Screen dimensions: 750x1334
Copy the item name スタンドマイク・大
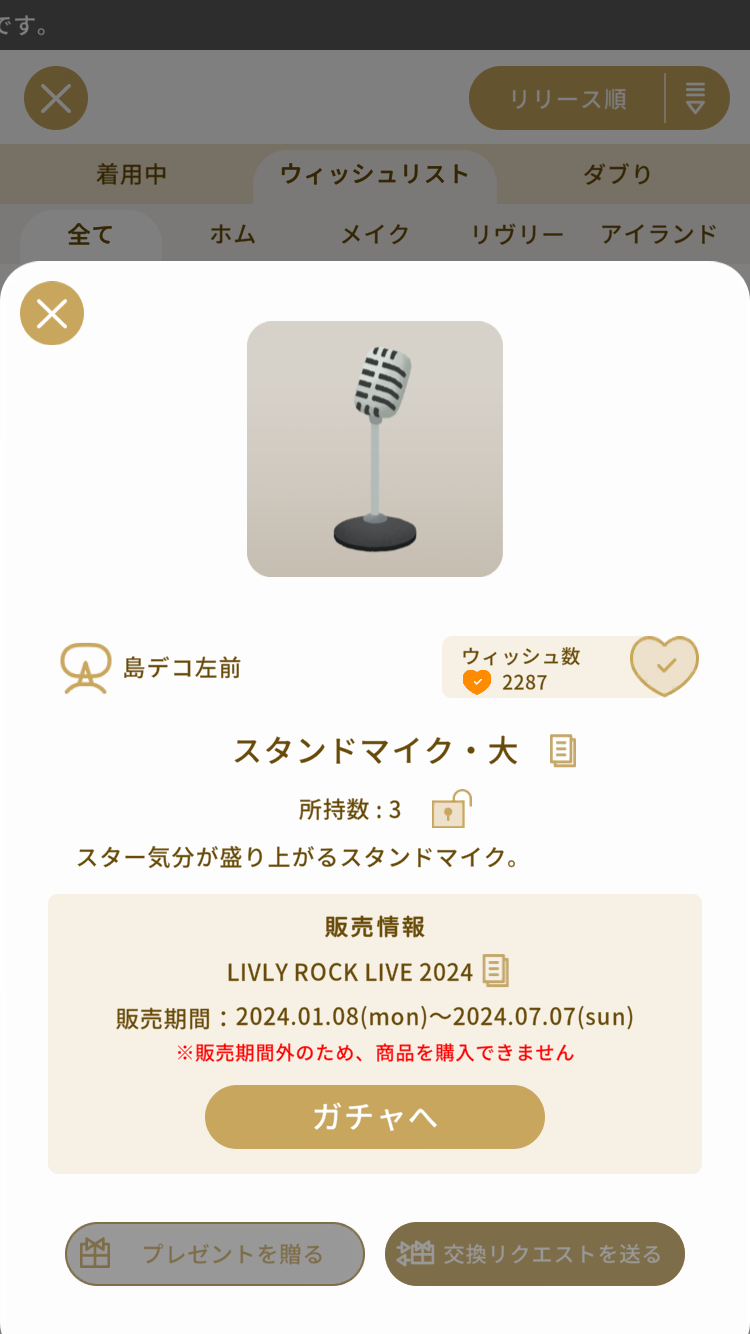[x=563, y=751]
